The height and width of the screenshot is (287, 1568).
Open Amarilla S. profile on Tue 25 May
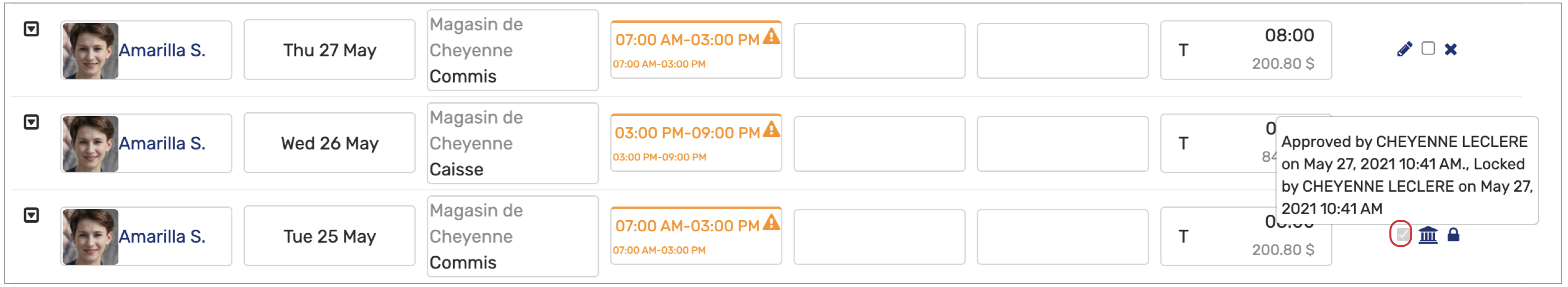click(x=161, y=236)
